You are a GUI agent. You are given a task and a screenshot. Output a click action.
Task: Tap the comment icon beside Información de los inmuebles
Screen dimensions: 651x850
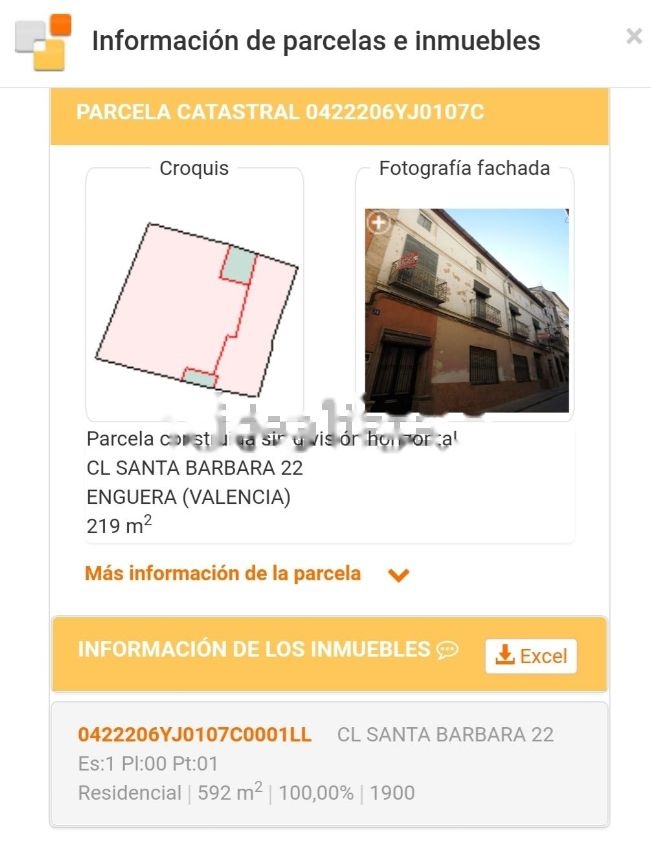pos(447,650)
